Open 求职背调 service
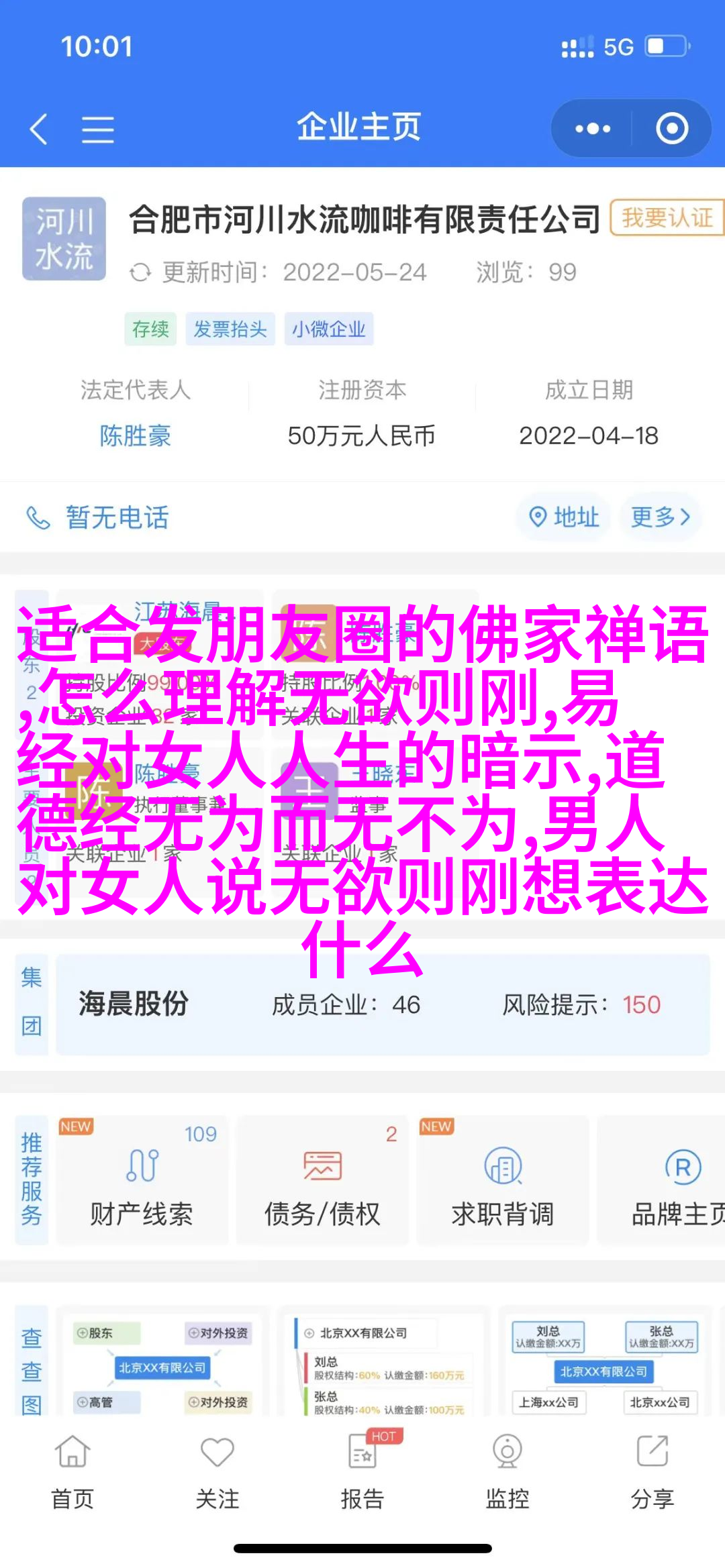The width and height of the screenshot is (725, 1568). pos(503,1180)
